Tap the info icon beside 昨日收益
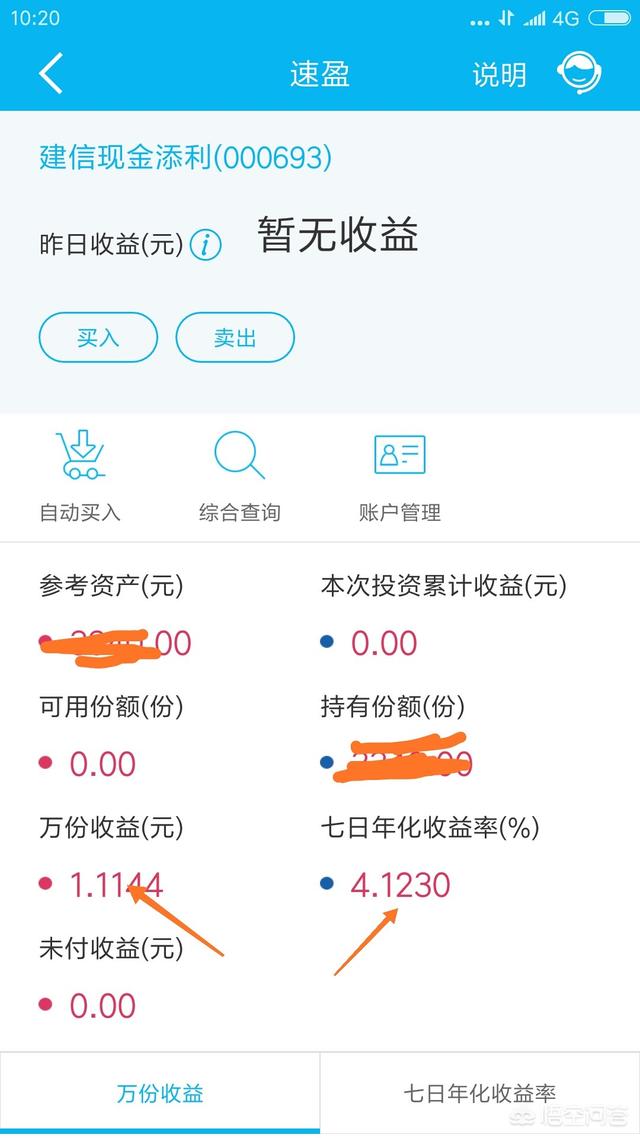The width and height of the screenshot is (640, 1138). click(x=206, y=244)
